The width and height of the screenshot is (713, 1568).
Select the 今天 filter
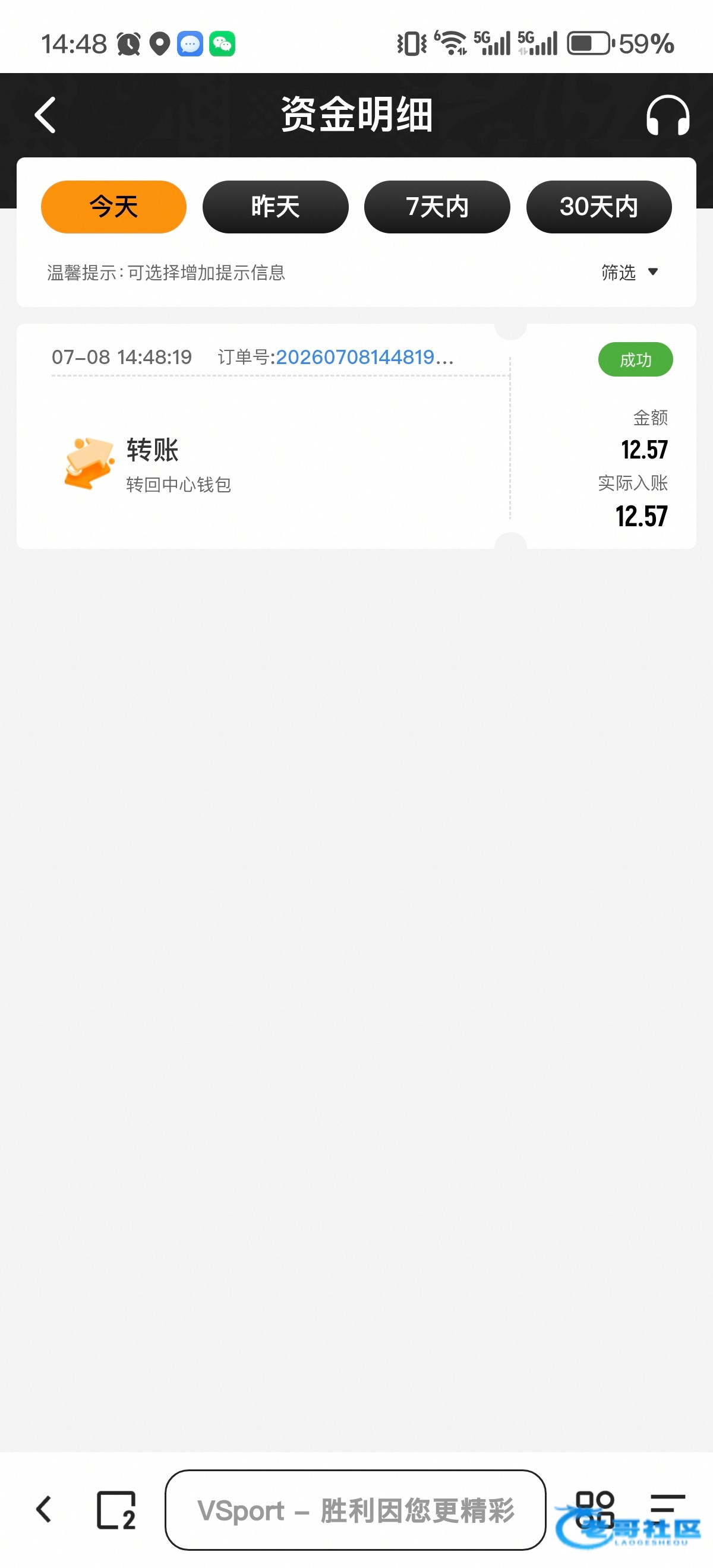[113, 207]
